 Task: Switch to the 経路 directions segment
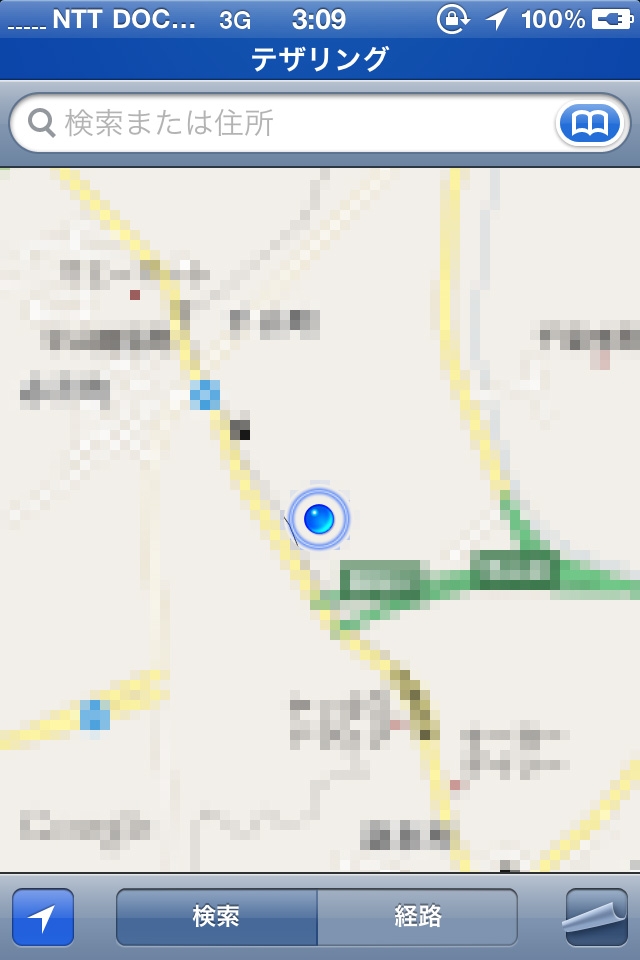point(417,917)
